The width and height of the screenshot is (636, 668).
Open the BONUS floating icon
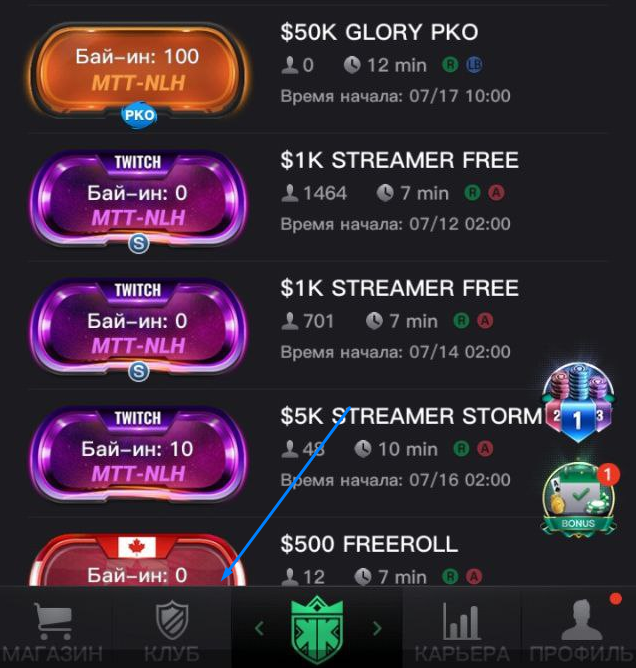[x=577, y=501]
